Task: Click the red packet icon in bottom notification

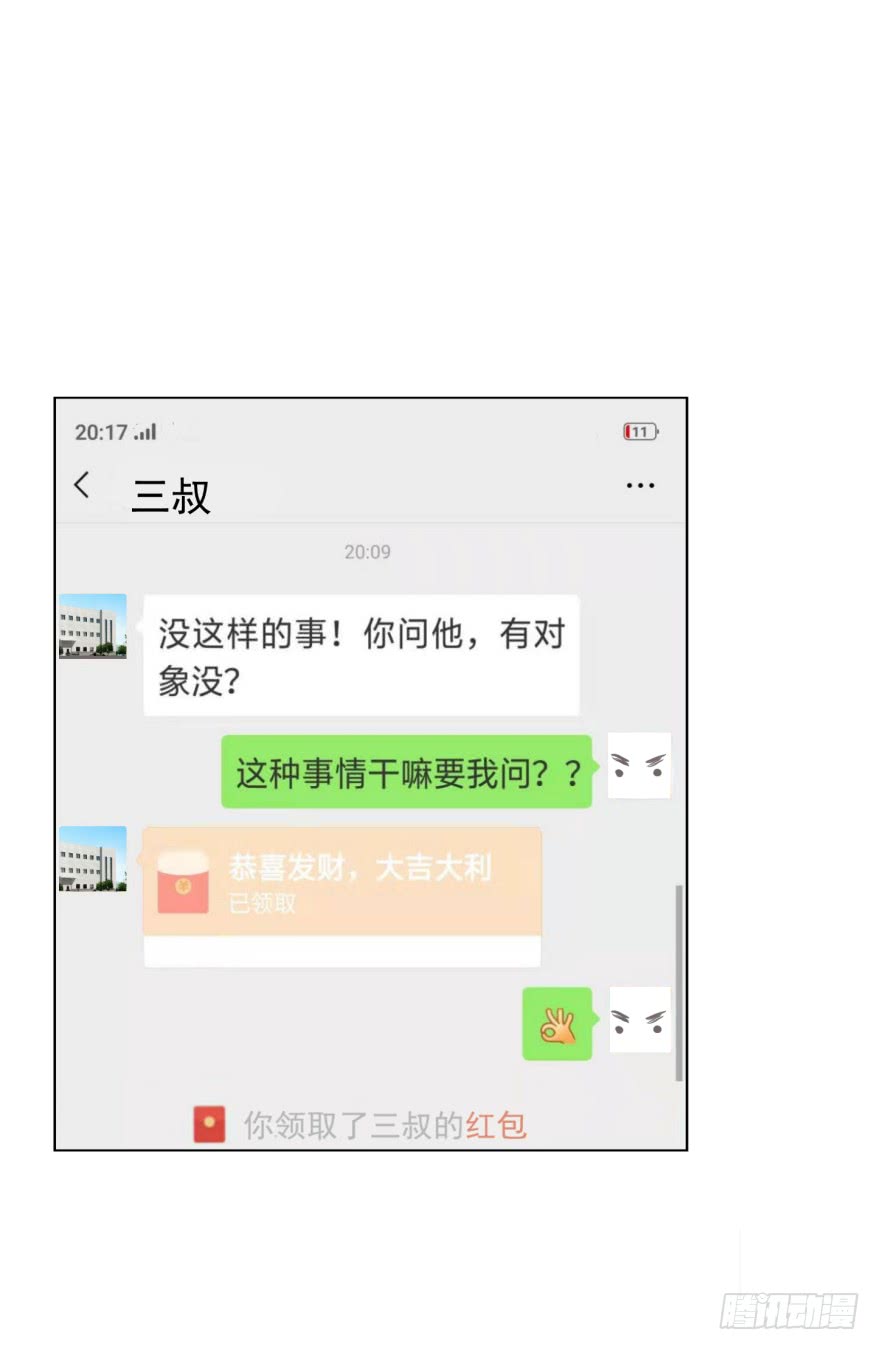Action: click(207, 1124)
